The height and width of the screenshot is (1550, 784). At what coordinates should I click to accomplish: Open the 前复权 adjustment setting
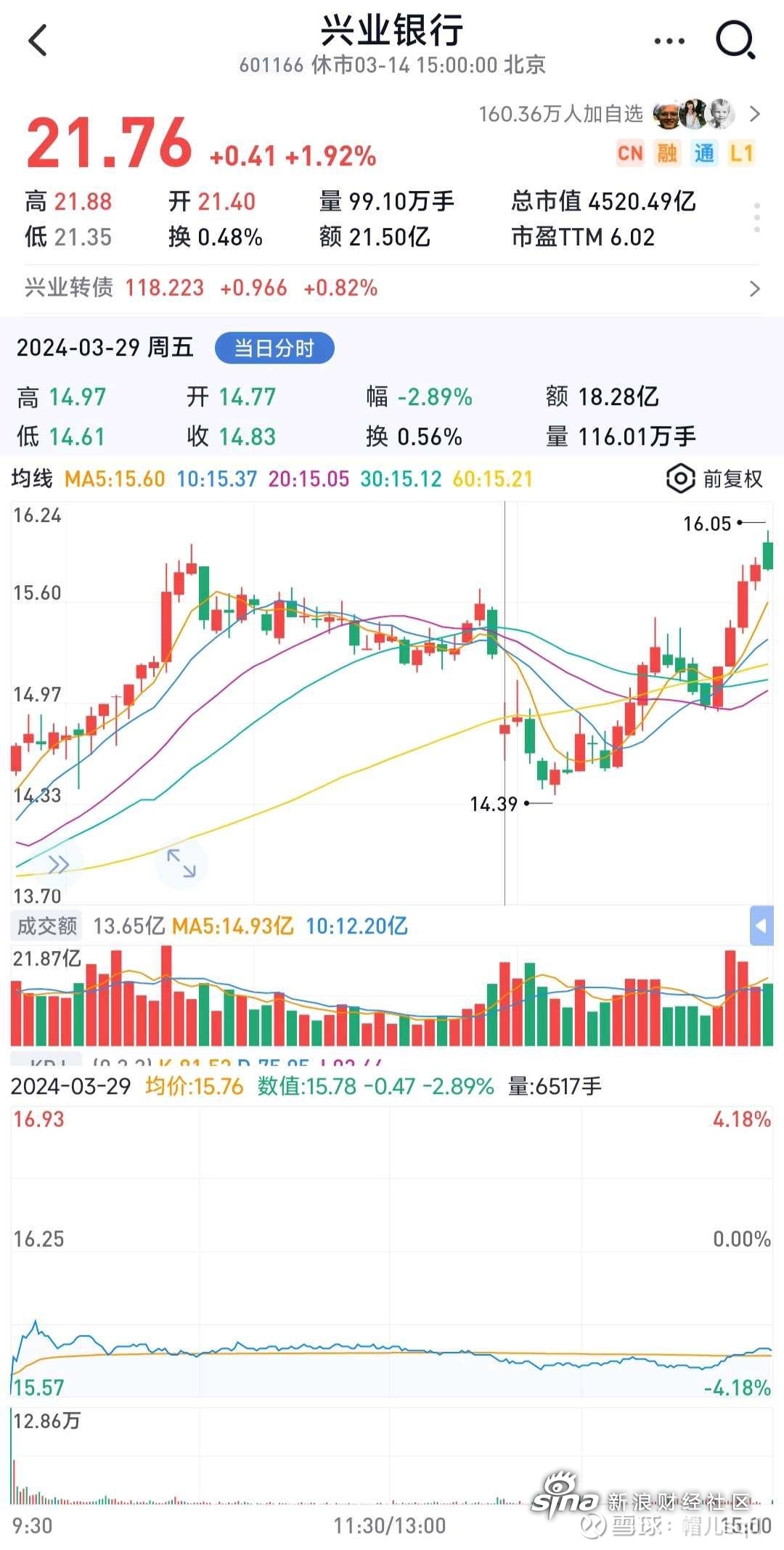[714, 479]
